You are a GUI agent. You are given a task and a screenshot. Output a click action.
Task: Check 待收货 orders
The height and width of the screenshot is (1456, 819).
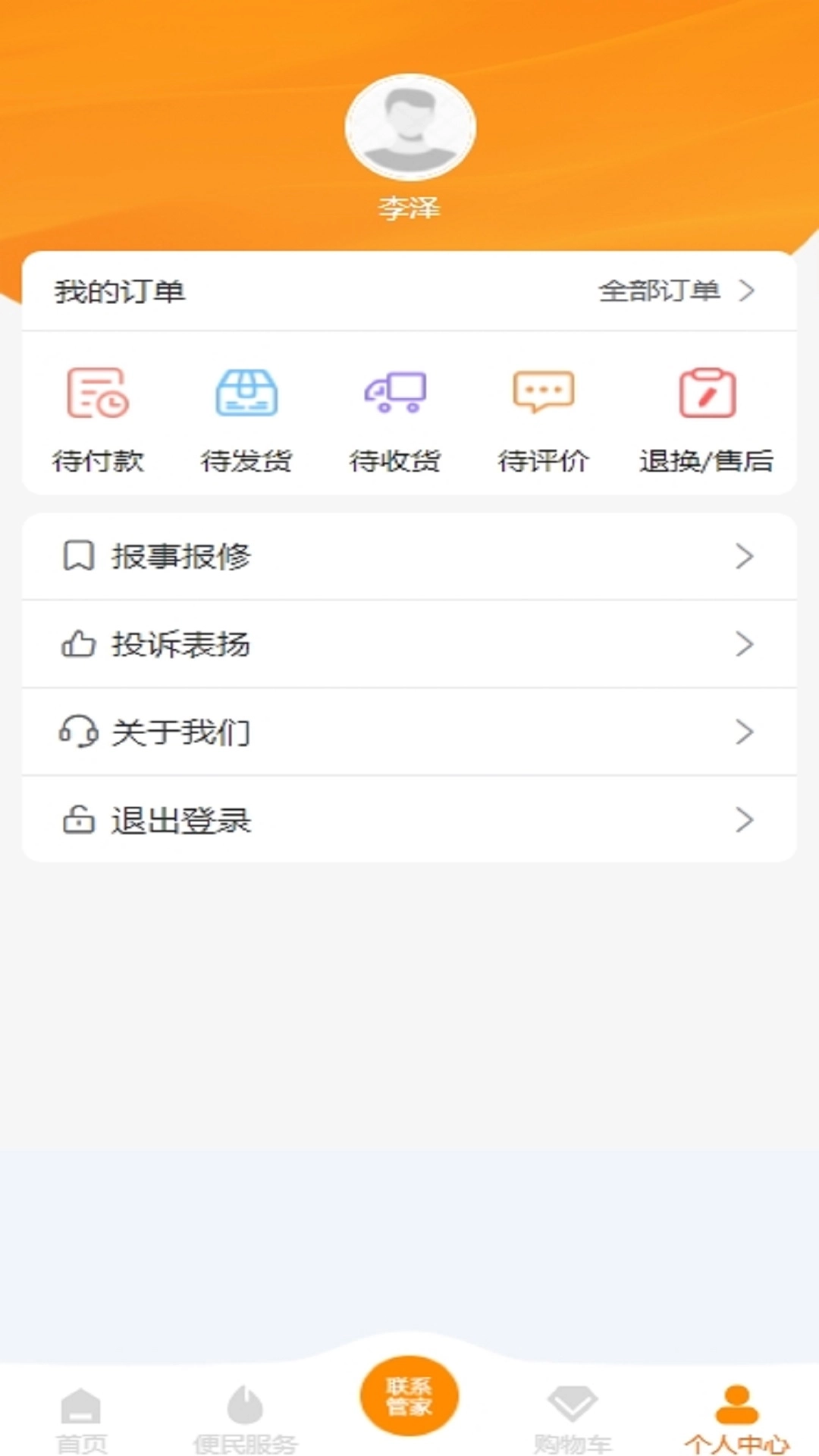[395, 417]
